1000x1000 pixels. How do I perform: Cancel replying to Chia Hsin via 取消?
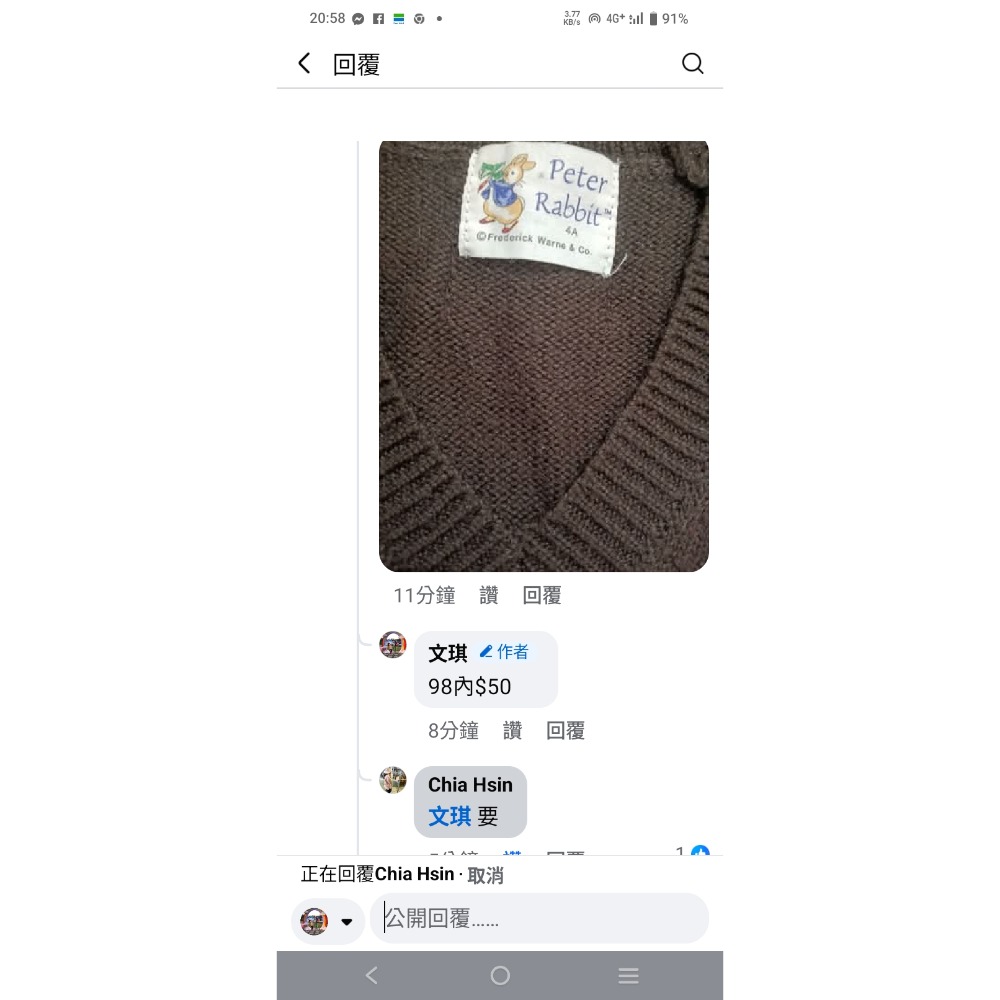[485, 875]
